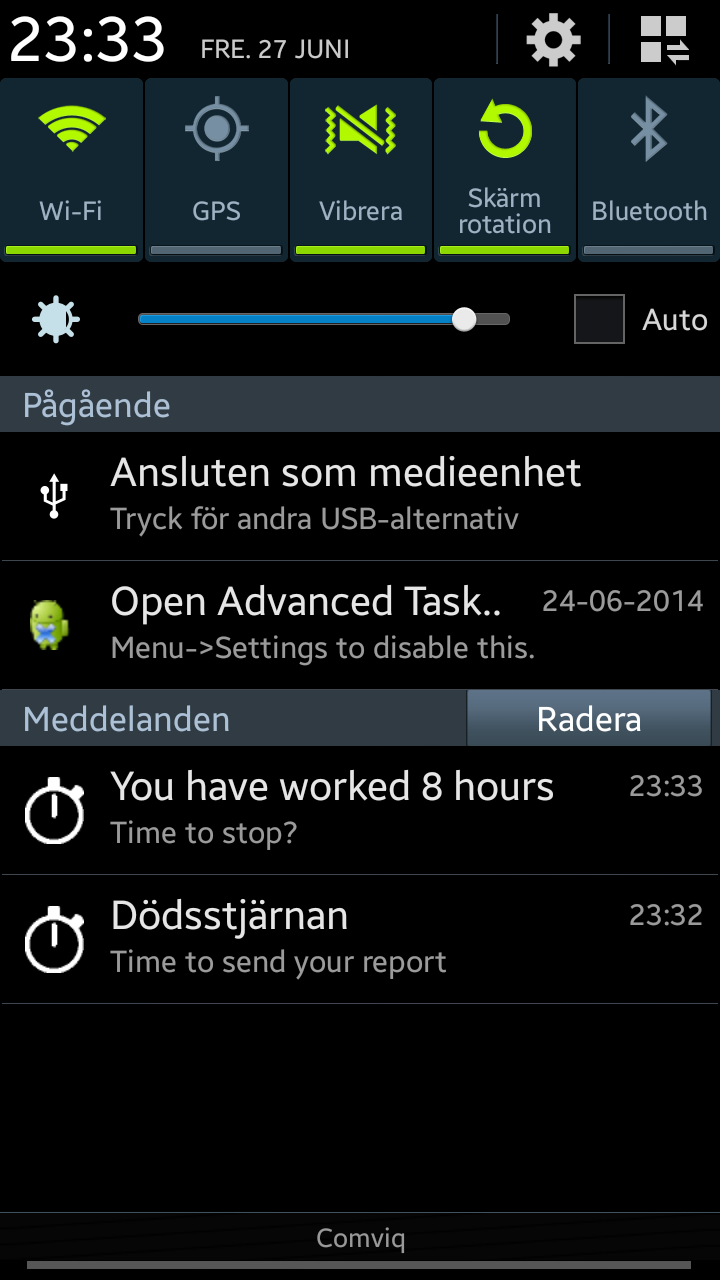The image size is (720, 1280).
Task: Toggle the Vibrera sound mode
Action: [x=361, y=170]
